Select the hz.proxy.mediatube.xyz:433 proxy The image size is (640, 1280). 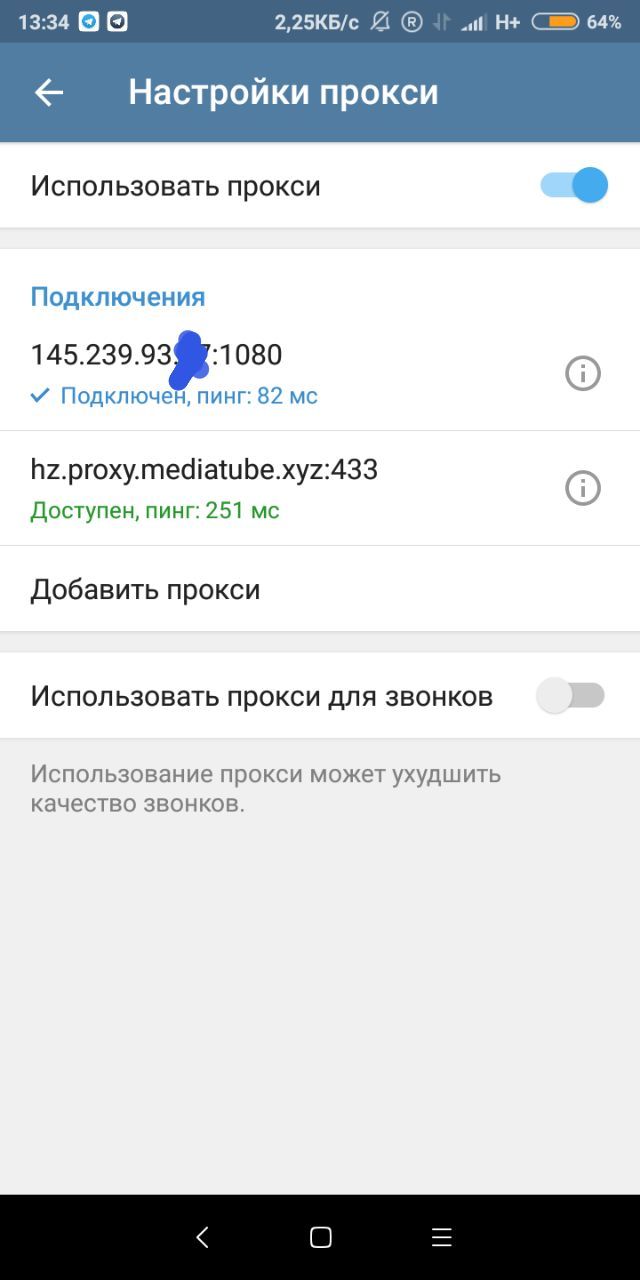[x=250, y=488]
